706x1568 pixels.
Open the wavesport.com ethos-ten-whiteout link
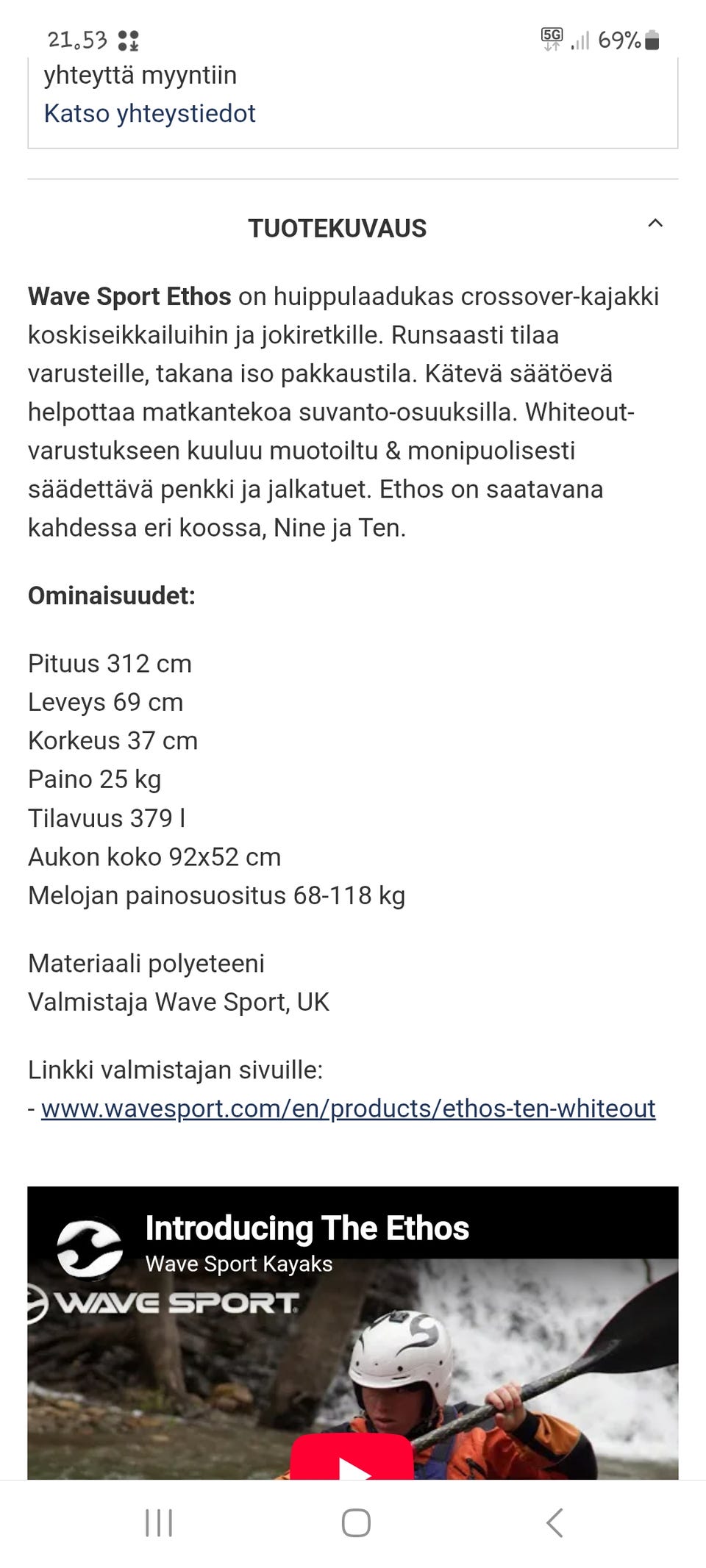pyautogui.click(x=348, y=1108)
